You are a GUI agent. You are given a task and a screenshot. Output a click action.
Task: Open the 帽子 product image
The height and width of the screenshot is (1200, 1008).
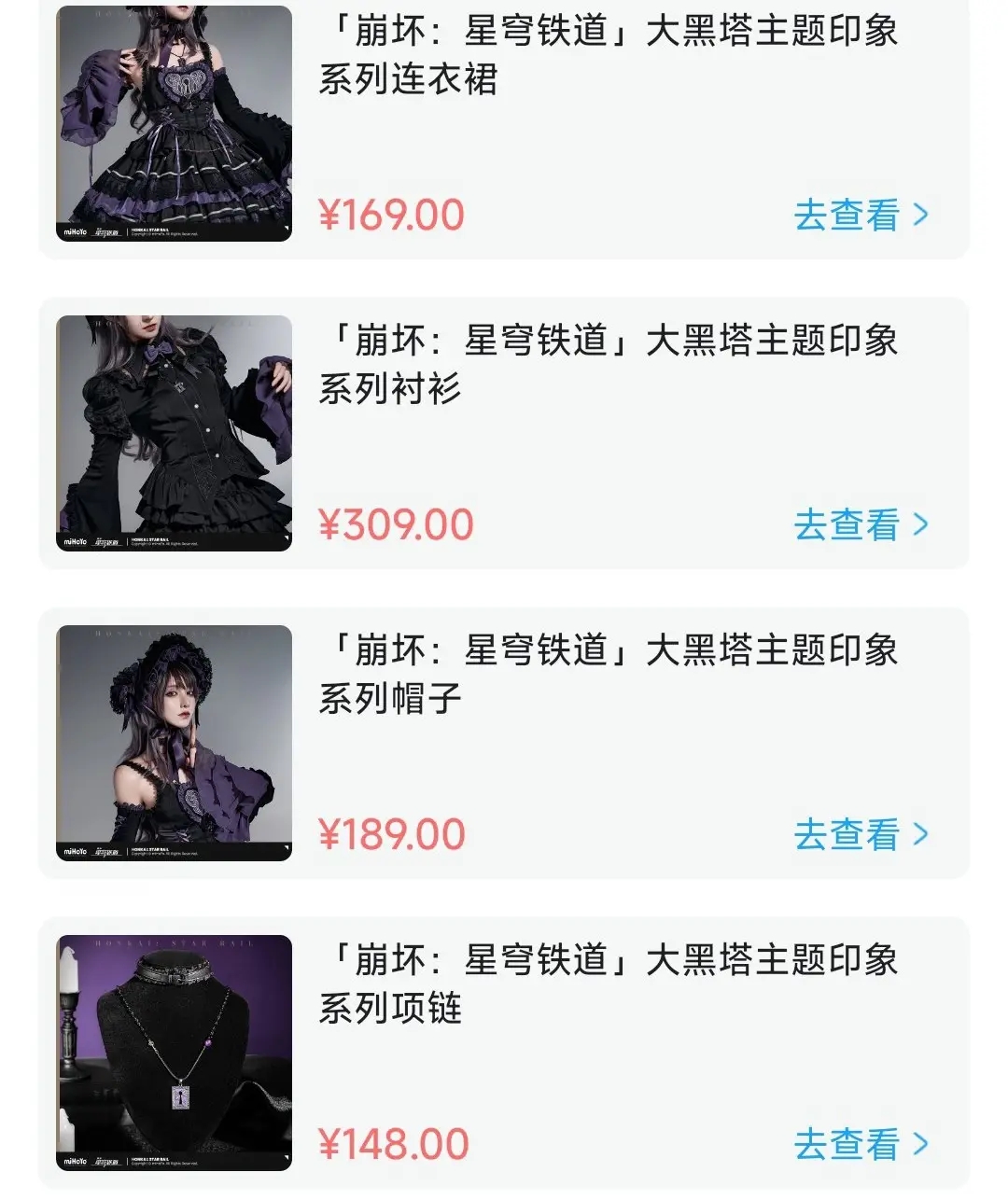[x=175, y=743]
